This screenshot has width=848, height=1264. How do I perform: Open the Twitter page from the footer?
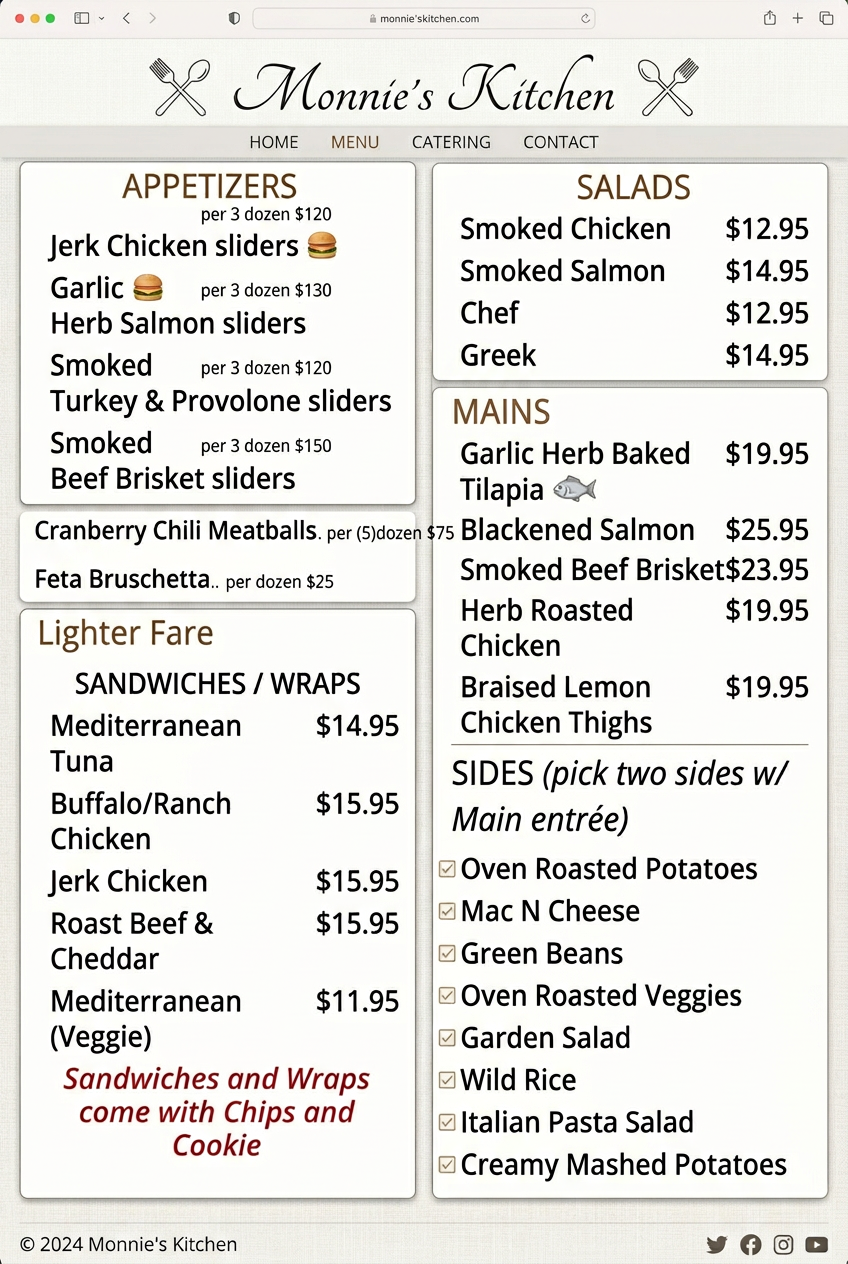(x=717, y=1244)
